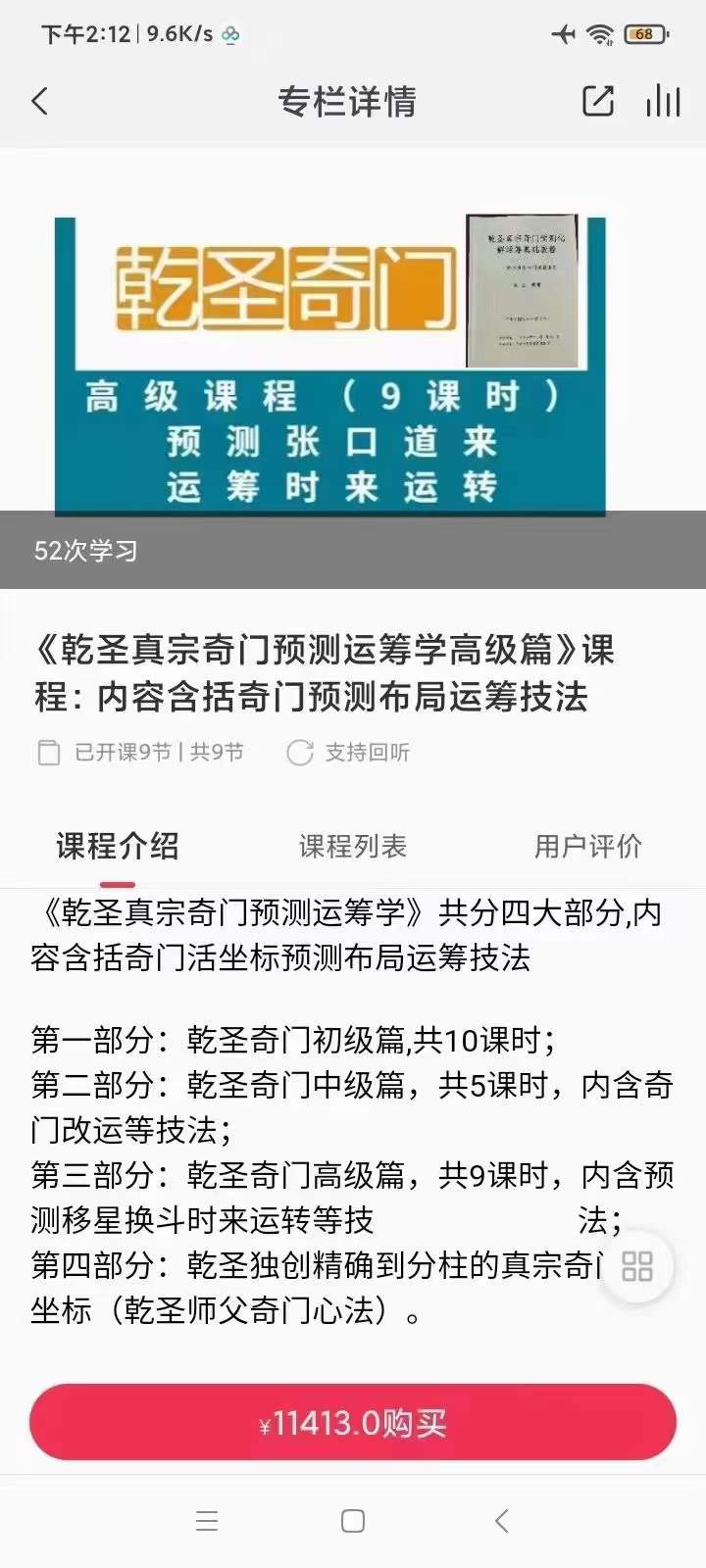This screenshot has width=706, height=1568.
Task: Go to the phone home screen
Action: coord(353,1521)
